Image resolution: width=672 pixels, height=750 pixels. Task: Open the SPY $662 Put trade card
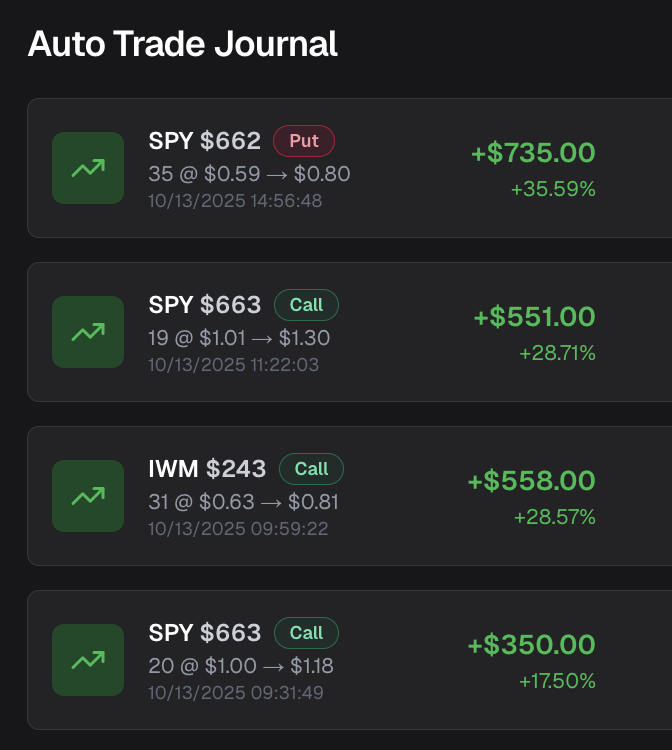tap(350, 168)
